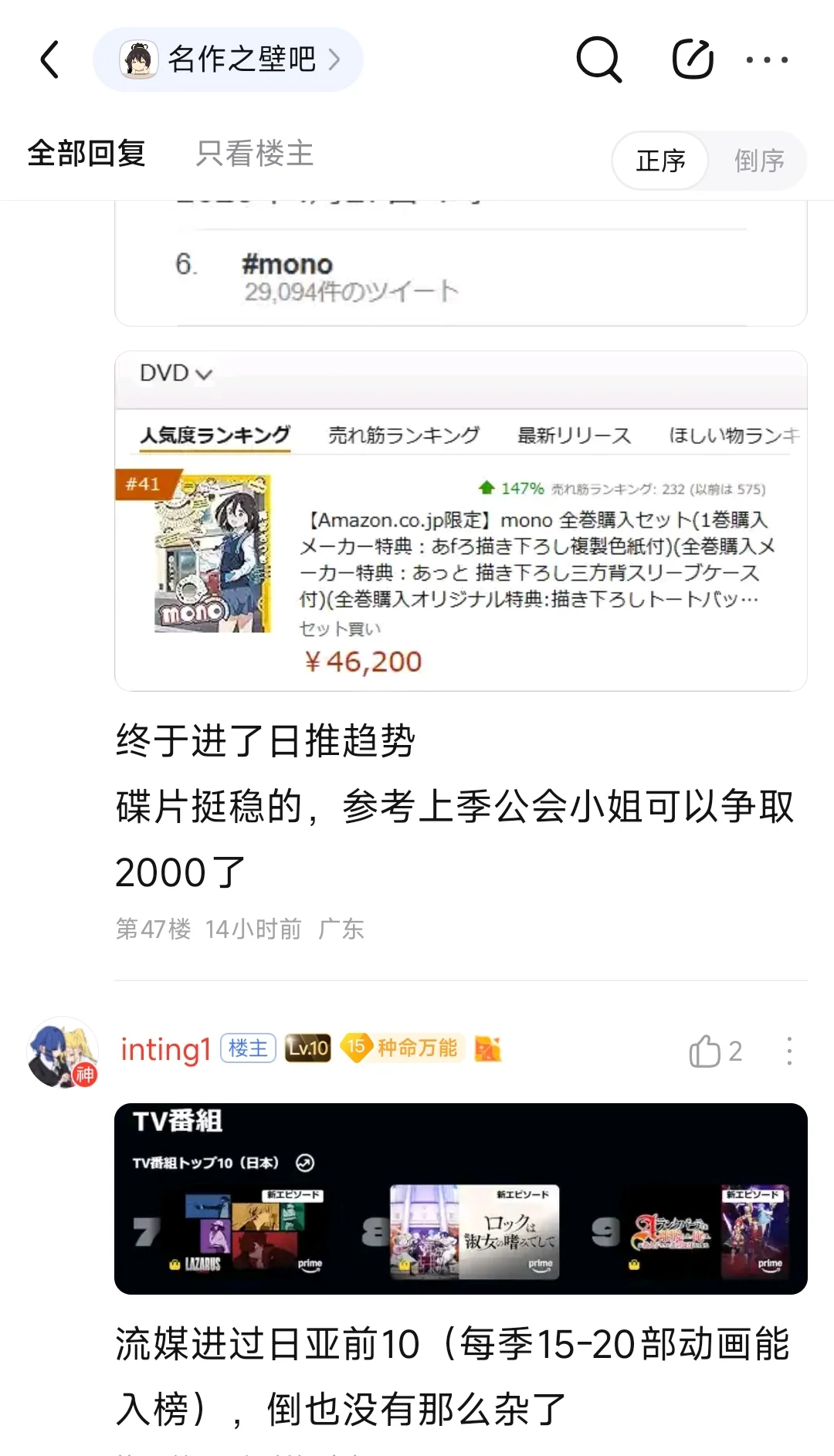Open search with the magnifier icon
This screenshot has width=834, height=1456.
tap(599, 59)
